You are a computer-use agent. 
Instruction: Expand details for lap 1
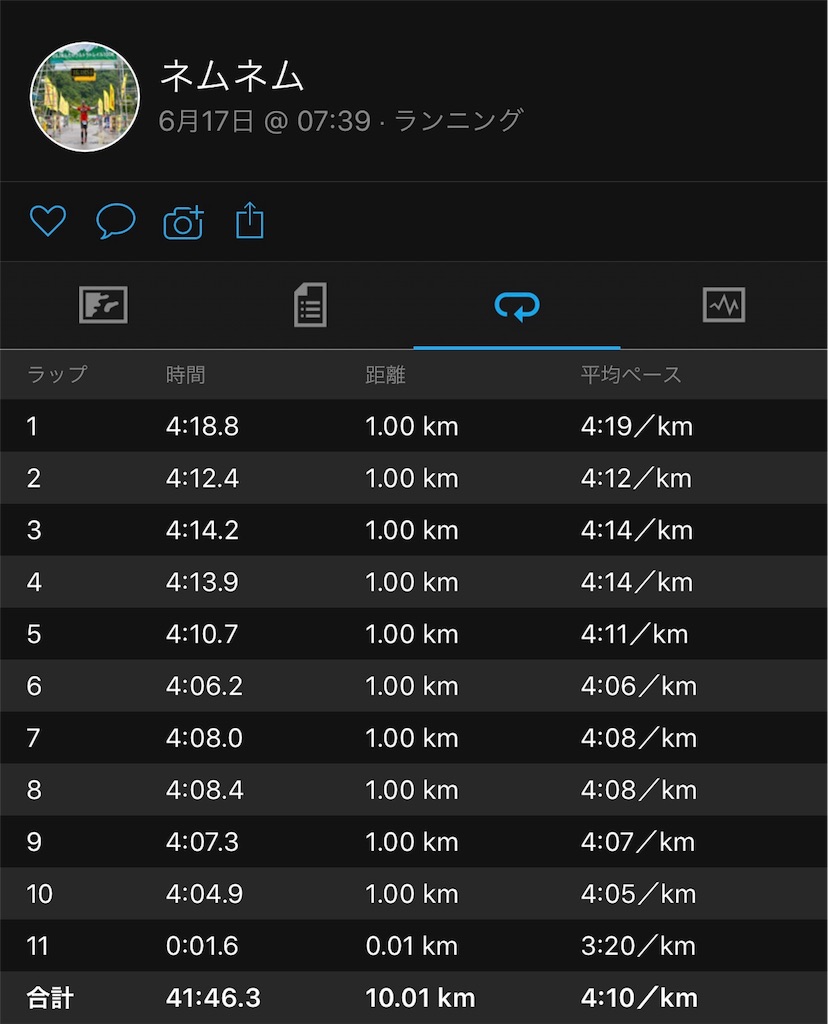(x=414, y=426)
